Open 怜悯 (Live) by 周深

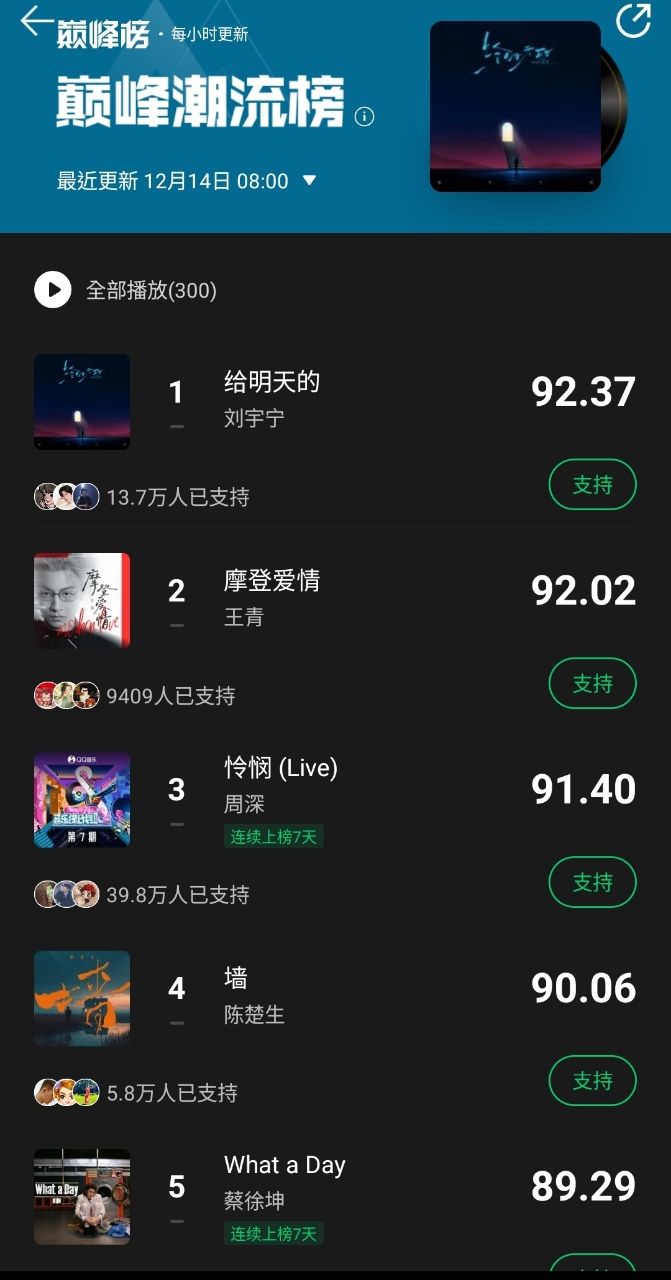click(x=280, y=768)
